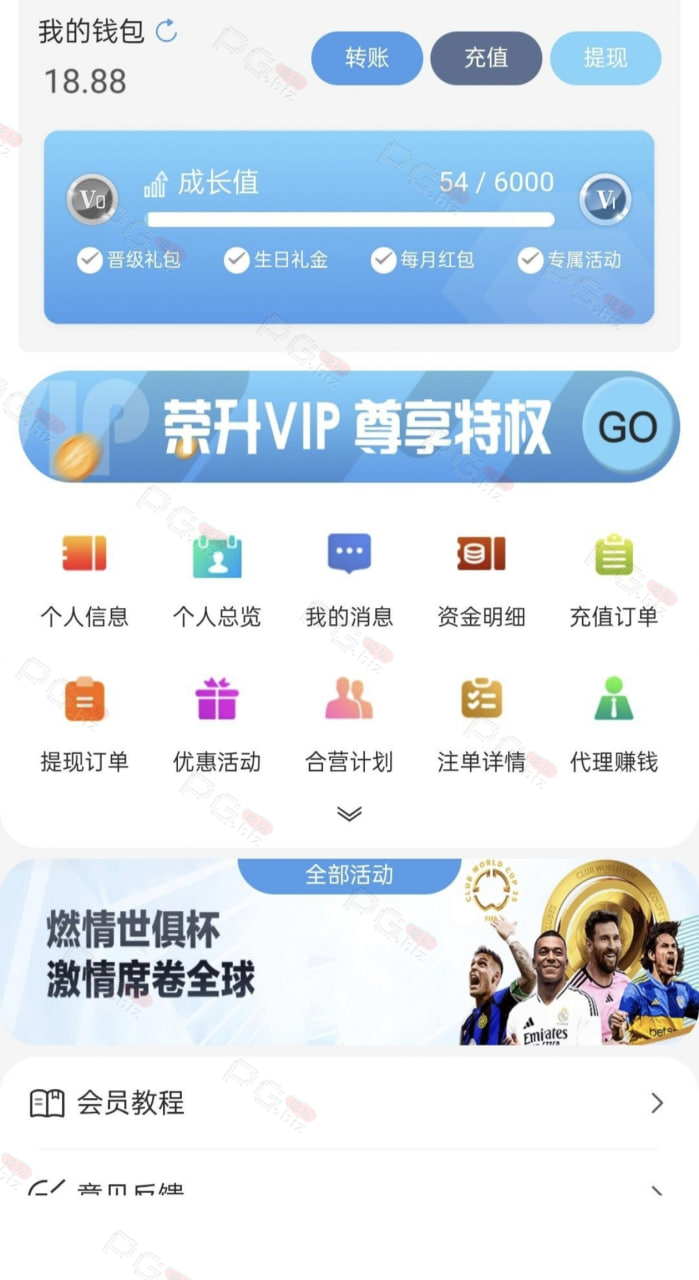The image size is (699, 1280).
Task: View 提现订单 withdrawal orders
Action: pyautogui.click(x=84, y=722)
